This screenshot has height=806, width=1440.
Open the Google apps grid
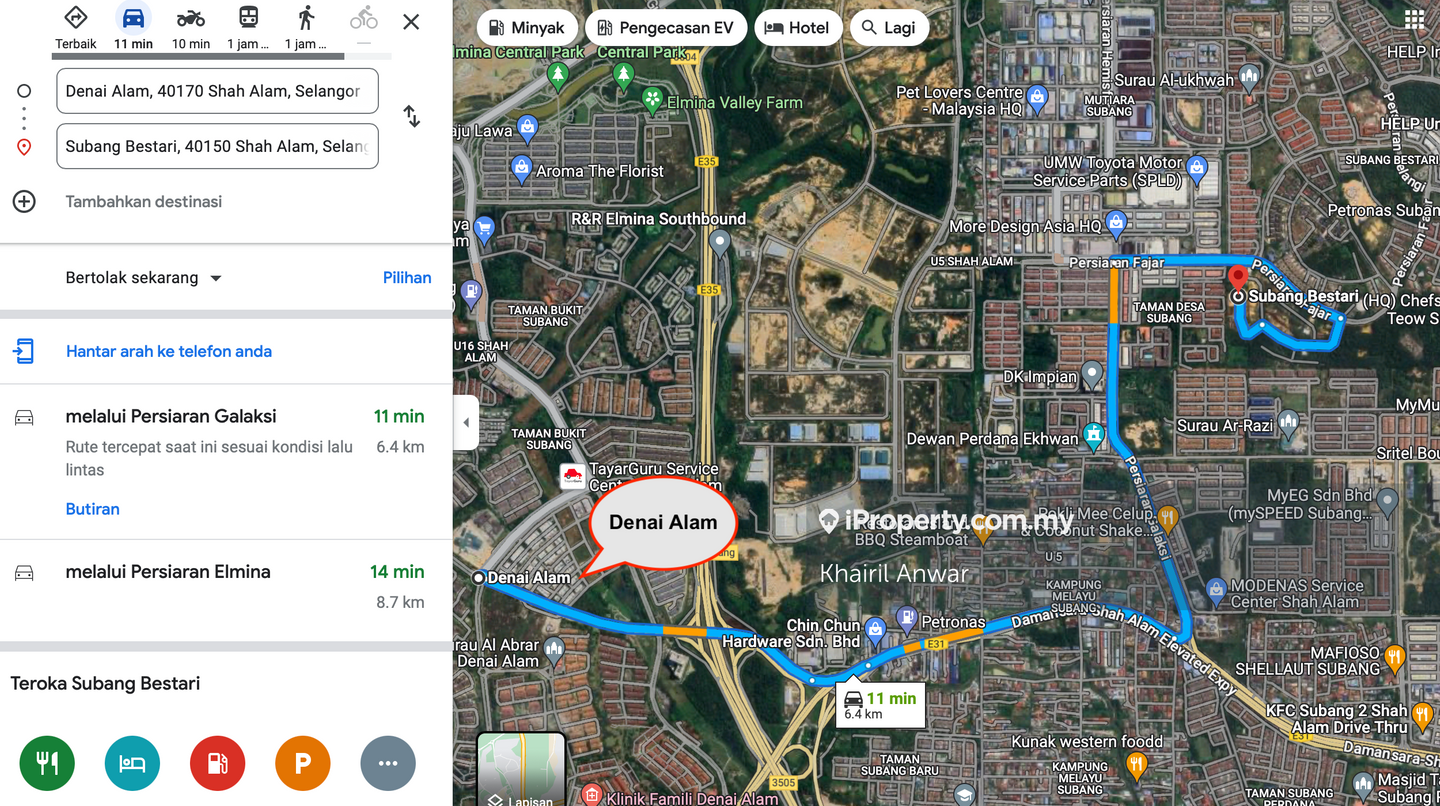[x=1414, y=20]
